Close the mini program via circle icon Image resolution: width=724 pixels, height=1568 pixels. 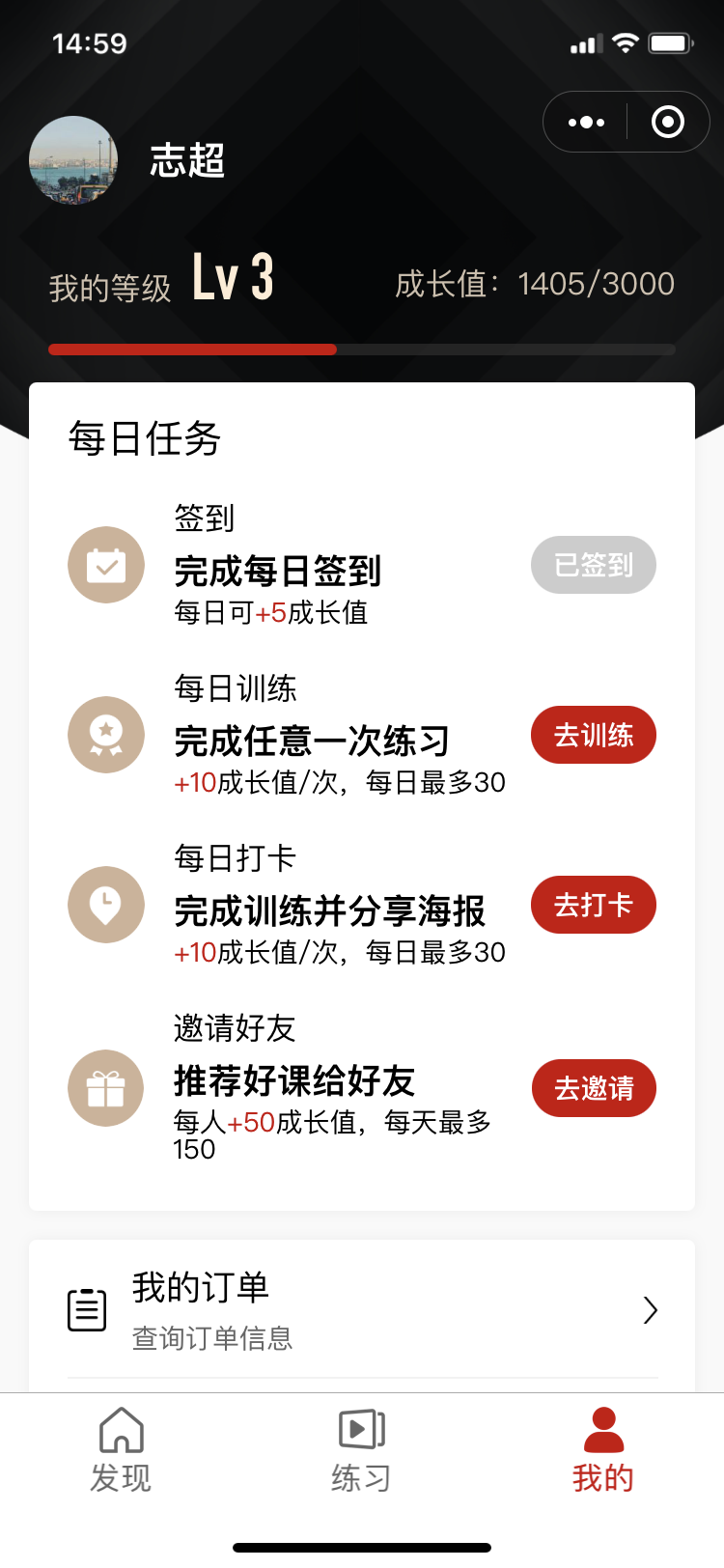click(x=668, y=122)
